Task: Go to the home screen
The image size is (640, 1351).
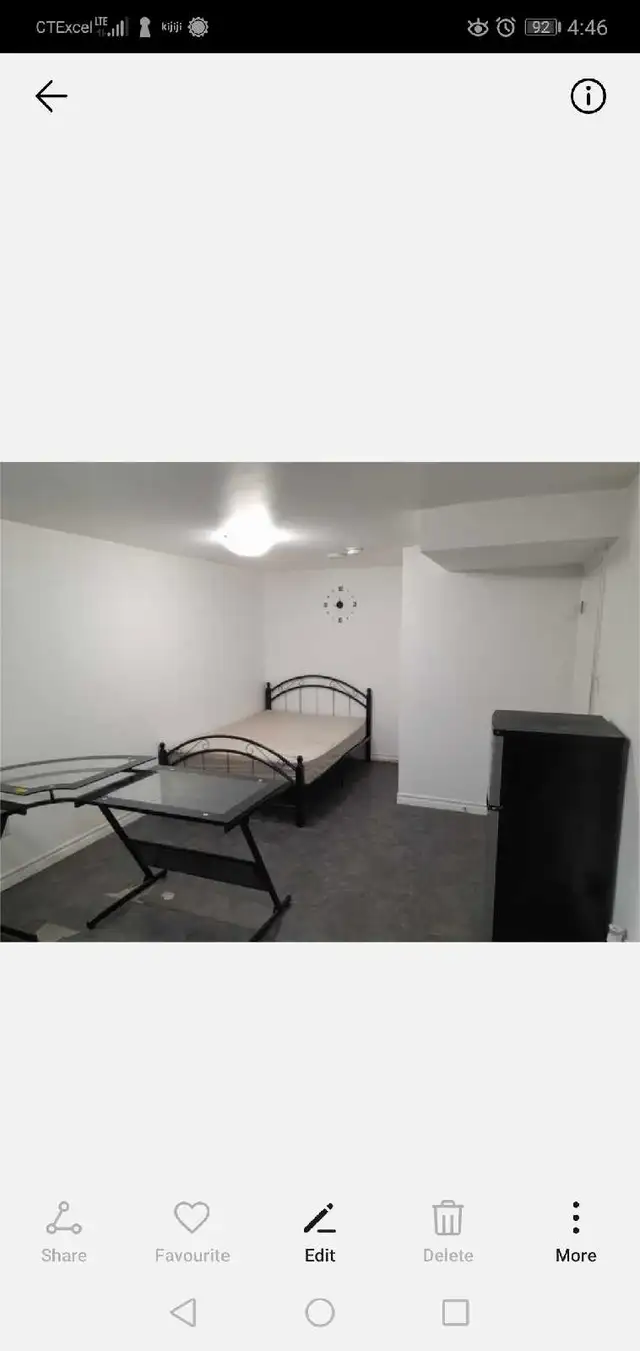Action: point(320,1312)
